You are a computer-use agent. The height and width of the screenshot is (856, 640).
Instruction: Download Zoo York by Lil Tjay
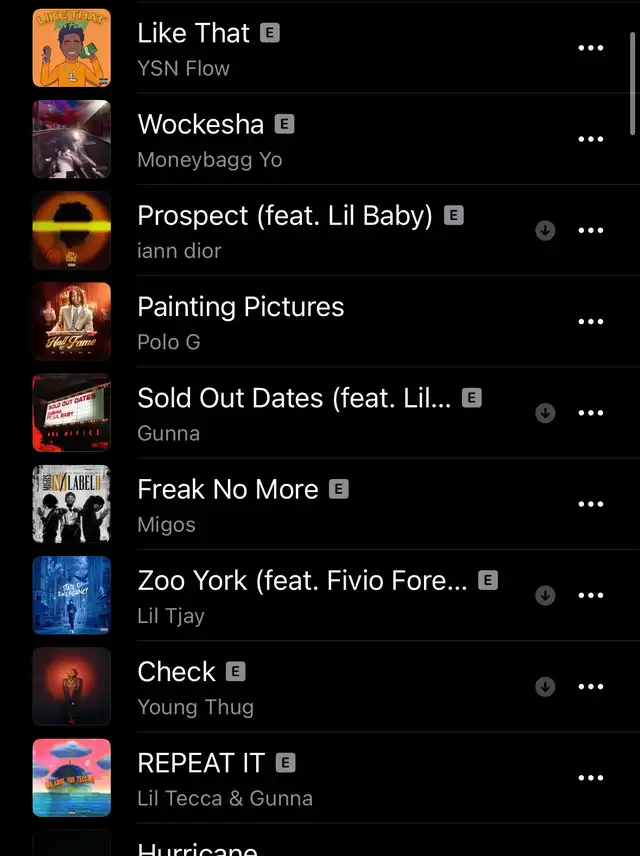tap(545, 595)
